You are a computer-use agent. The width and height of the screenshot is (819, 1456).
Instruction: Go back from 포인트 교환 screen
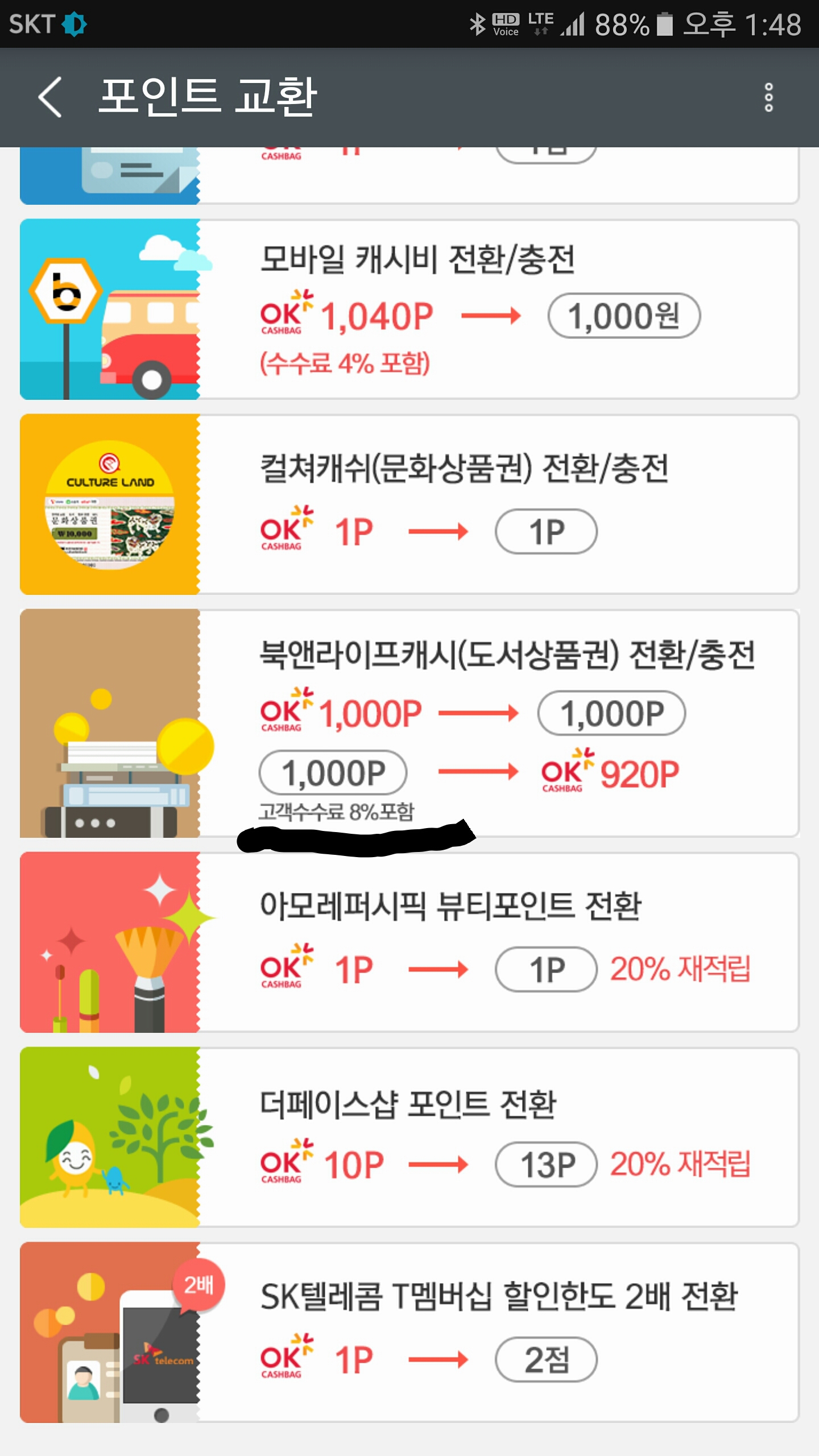tap(51, 97)
